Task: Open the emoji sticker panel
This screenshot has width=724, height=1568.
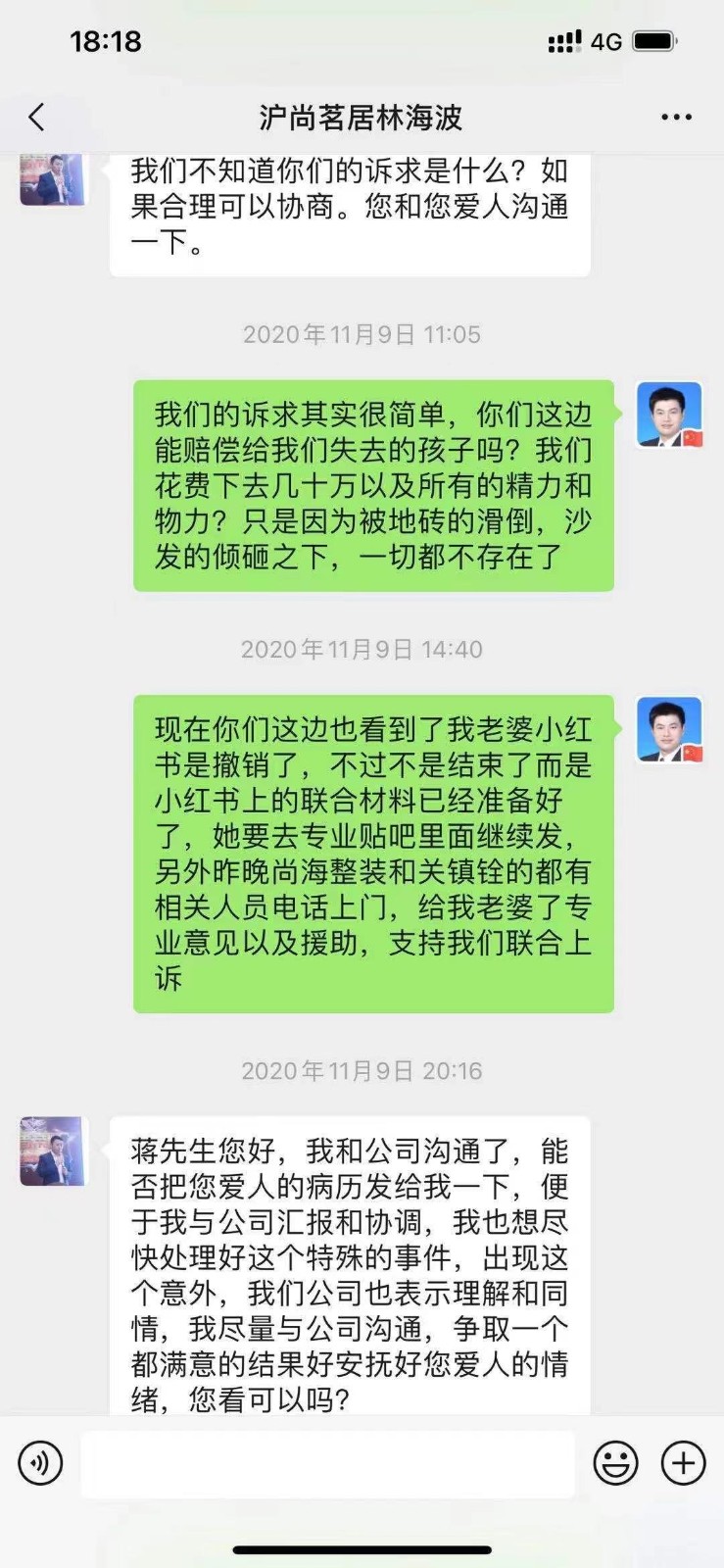Action: click(x=615, y=1463)
